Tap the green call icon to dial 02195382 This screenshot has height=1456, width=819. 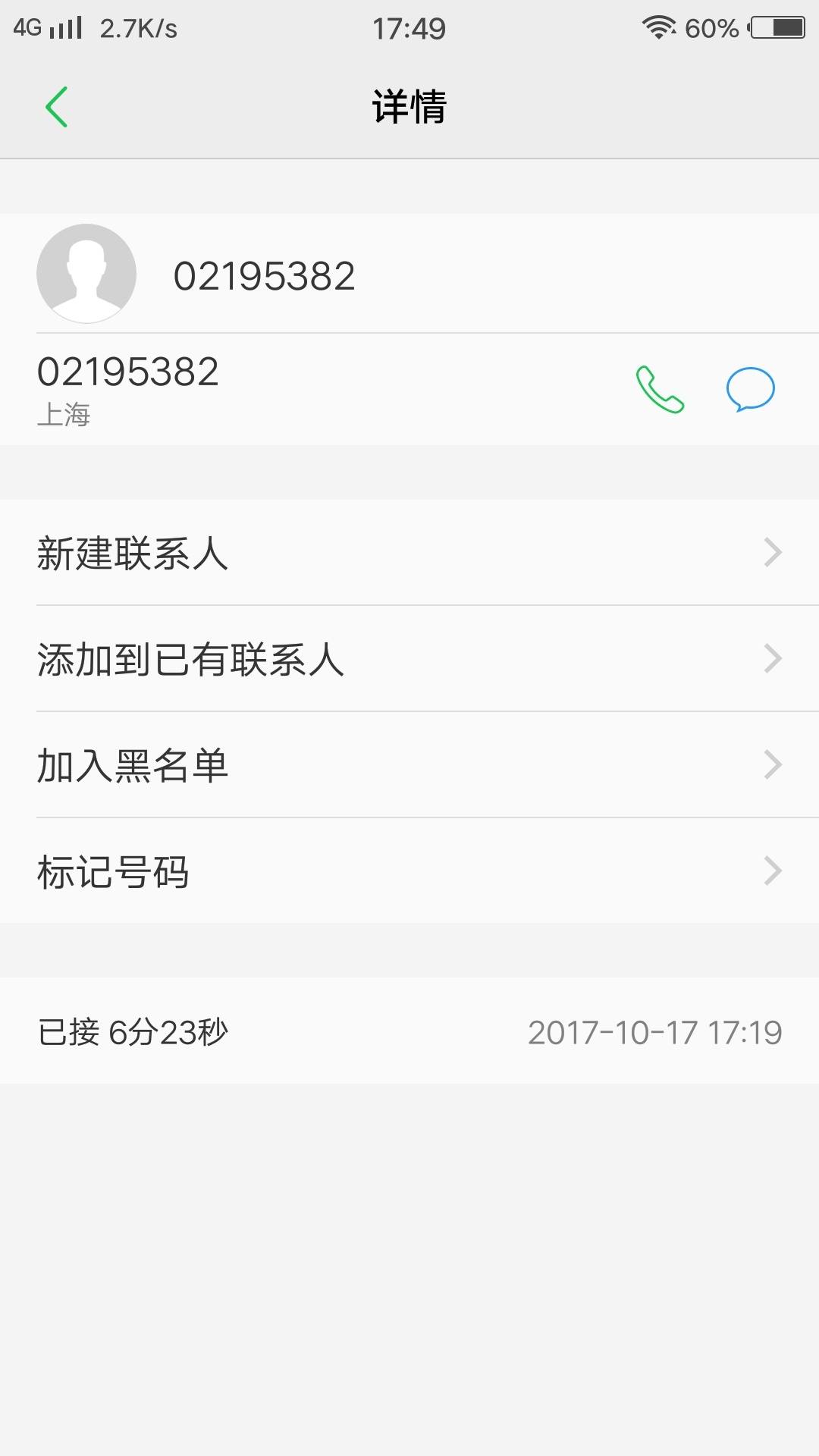tap(659, 391)
